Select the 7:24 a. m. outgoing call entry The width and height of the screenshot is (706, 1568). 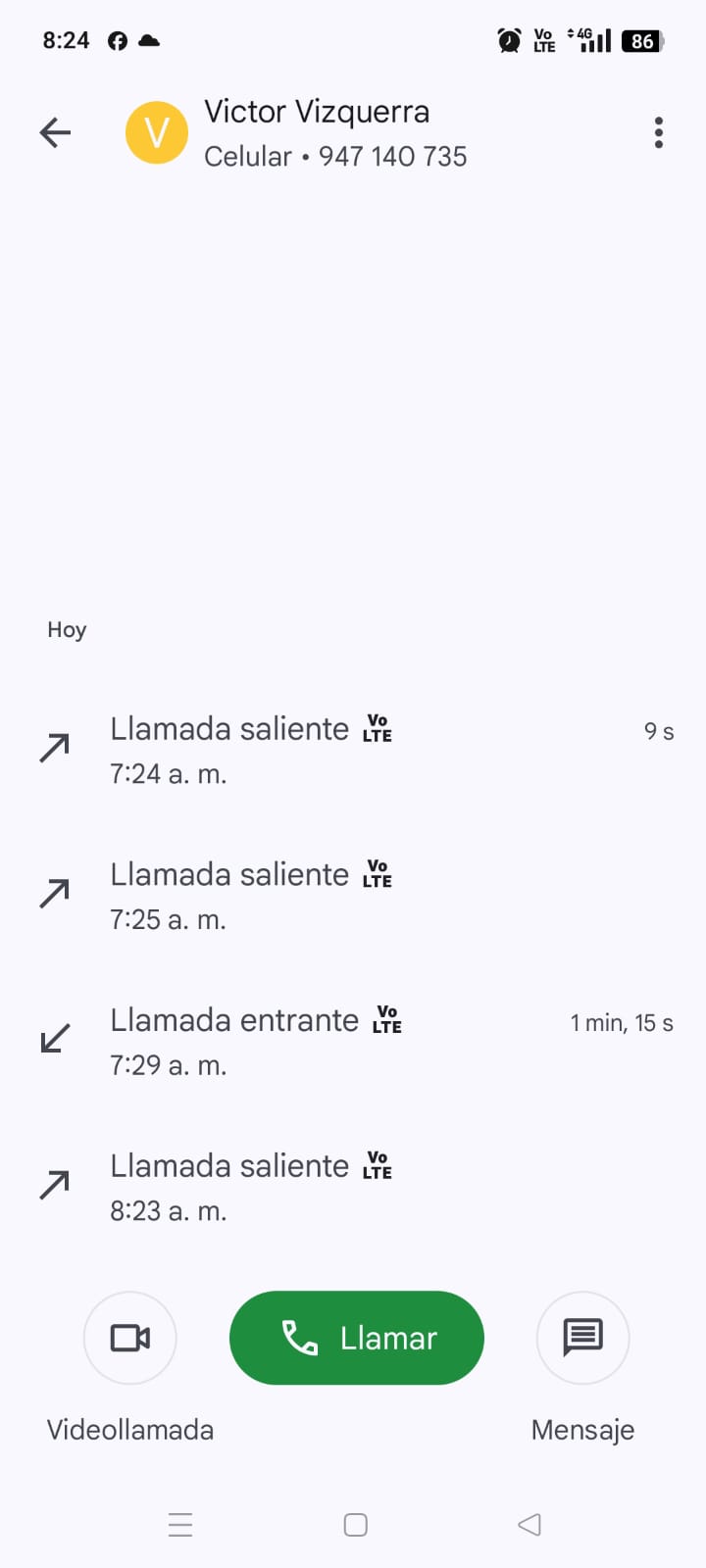[x=353, y=750]
